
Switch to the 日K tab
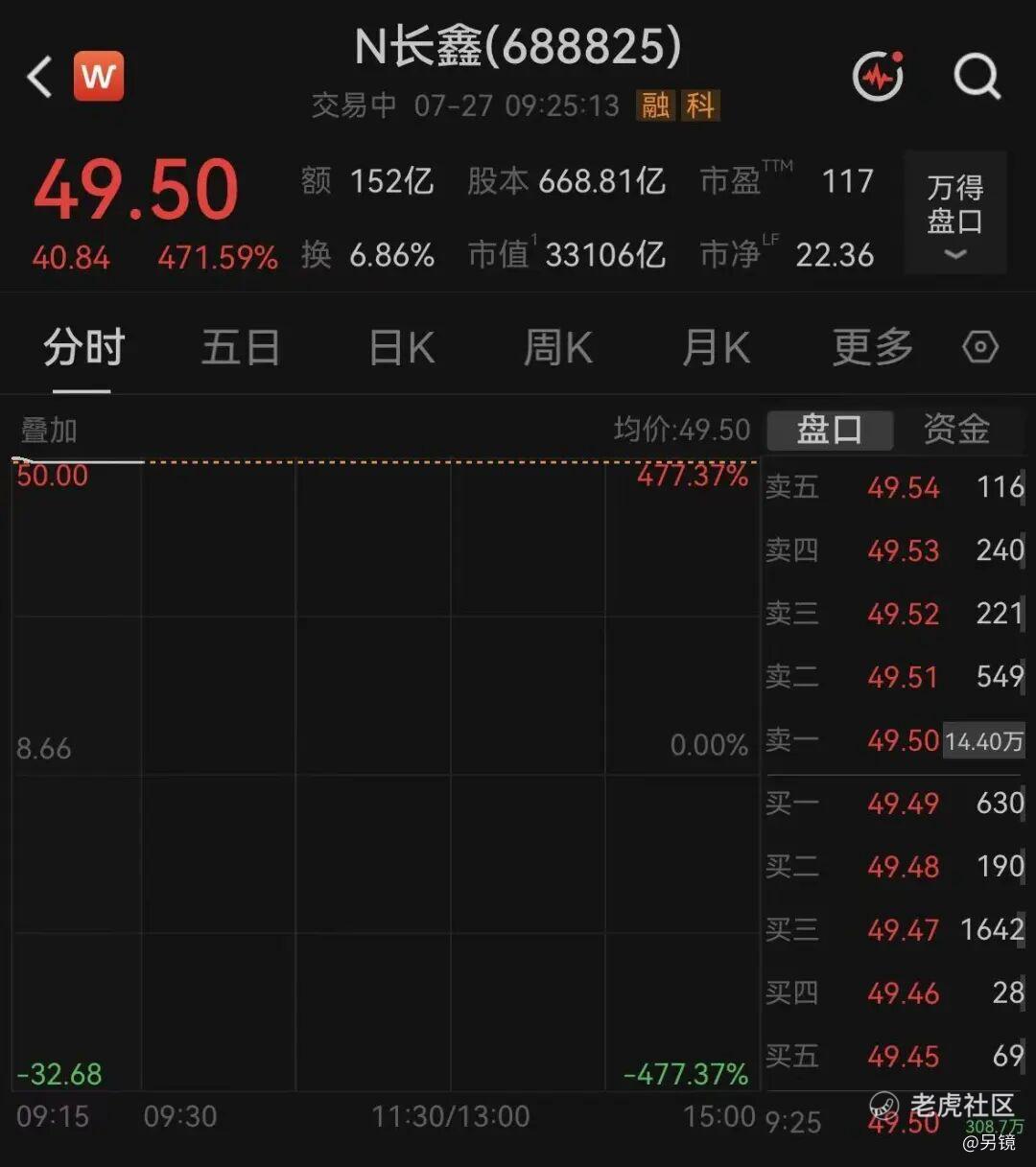(x=402, y=347)
